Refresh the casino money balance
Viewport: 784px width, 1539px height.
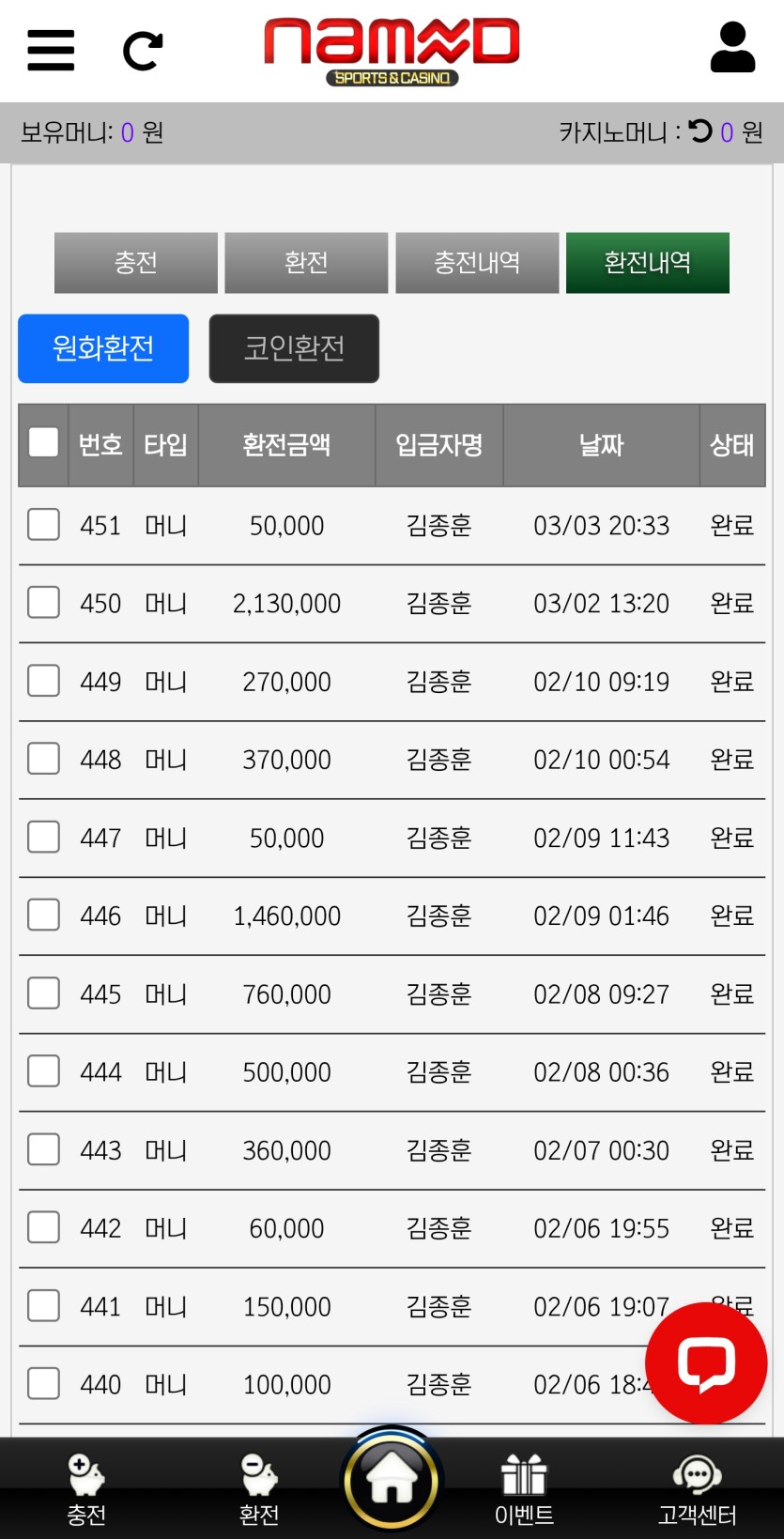pyautogui.click(x=700, y=131)
